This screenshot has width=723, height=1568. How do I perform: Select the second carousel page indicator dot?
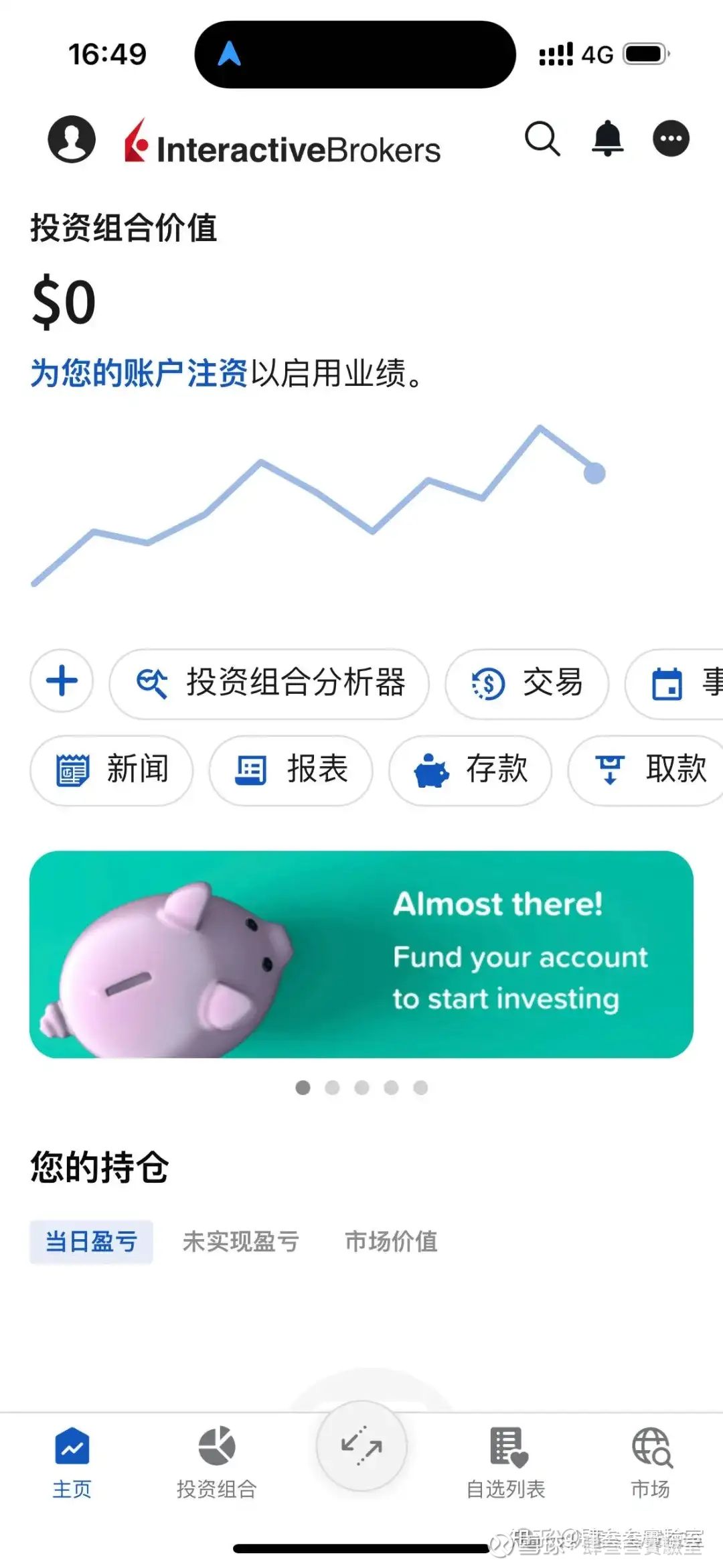tap(333, 1088)
